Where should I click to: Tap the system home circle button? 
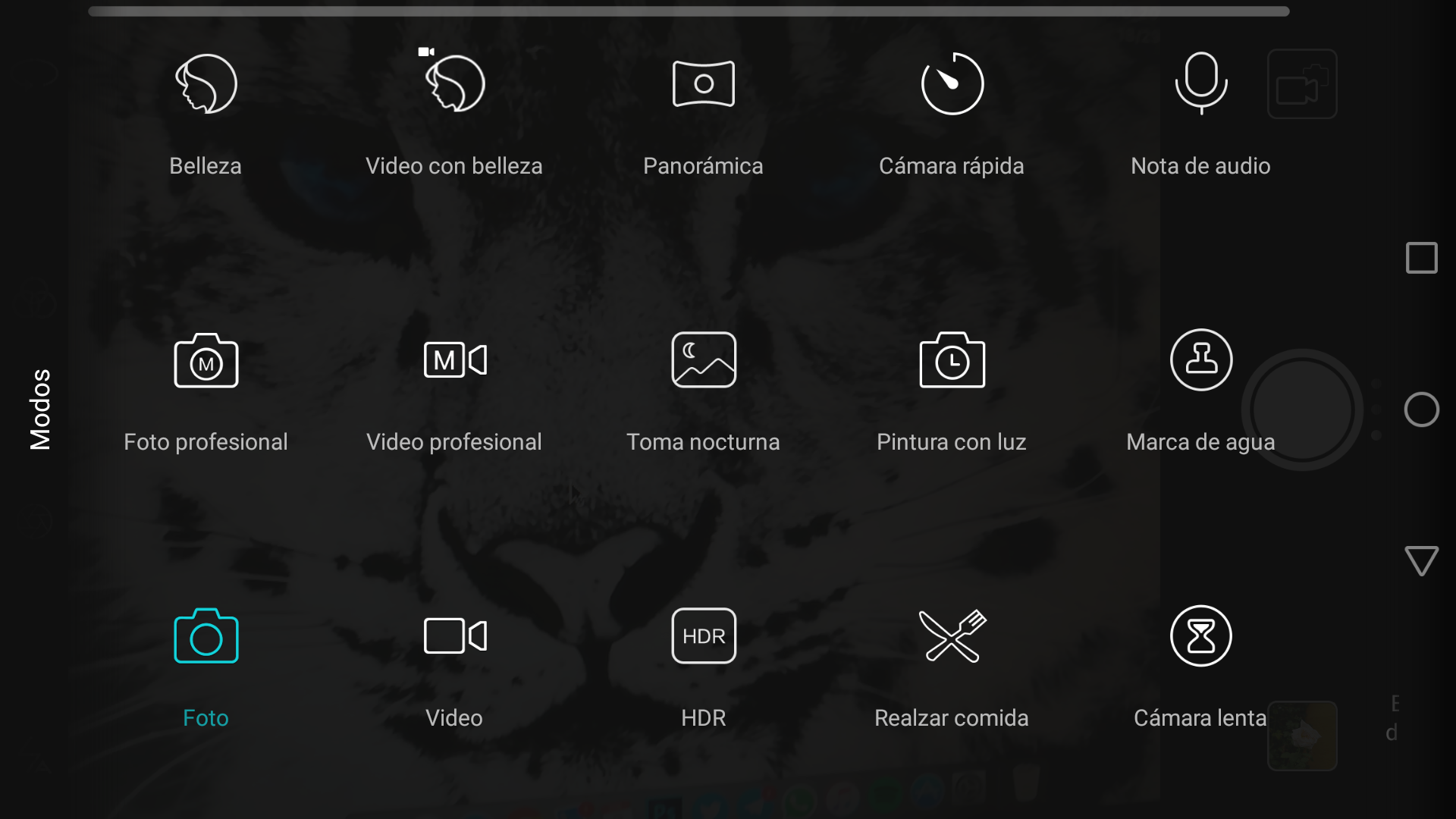(1421, 410)
